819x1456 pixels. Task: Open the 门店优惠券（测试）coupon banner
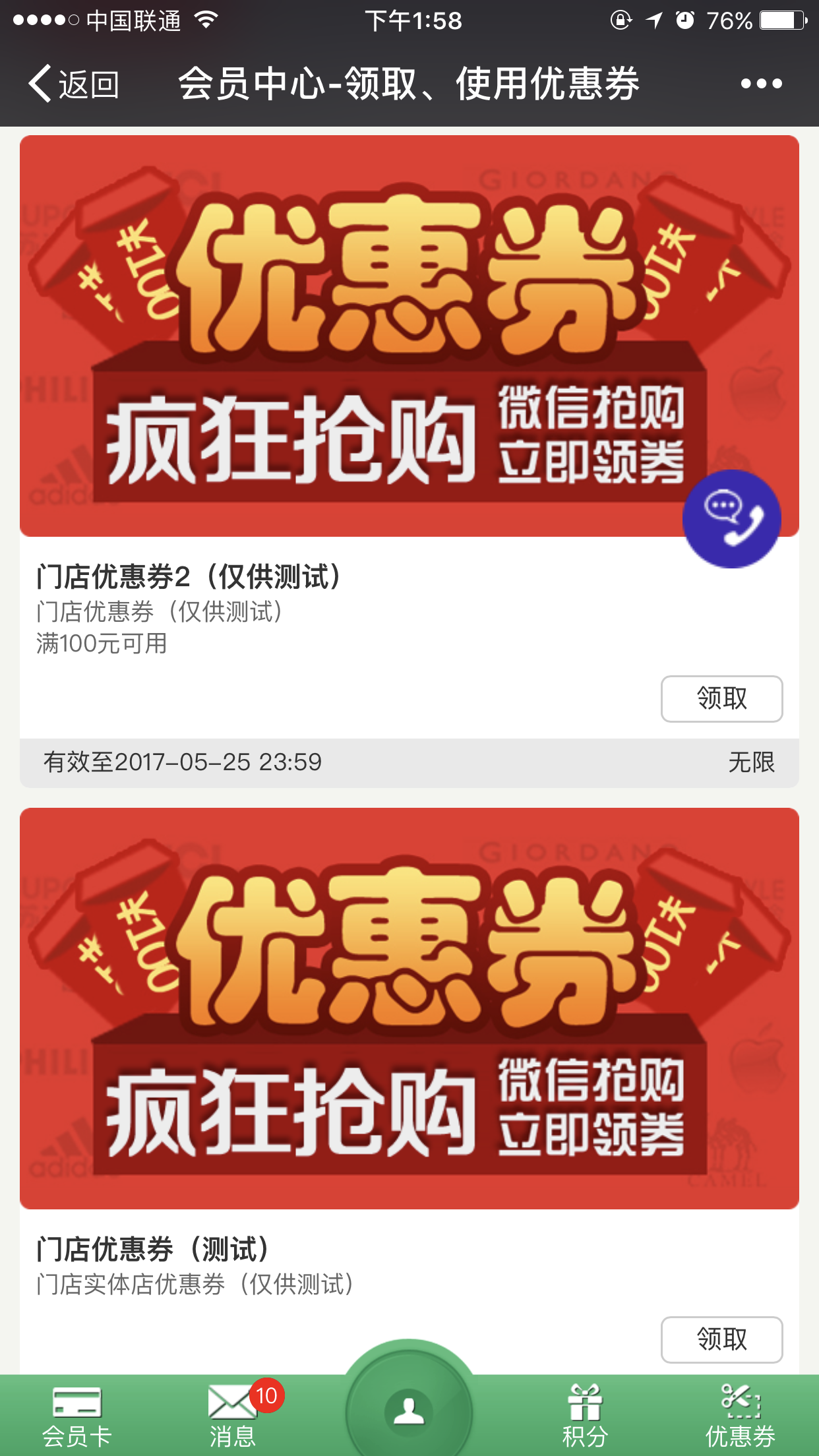409,1008
